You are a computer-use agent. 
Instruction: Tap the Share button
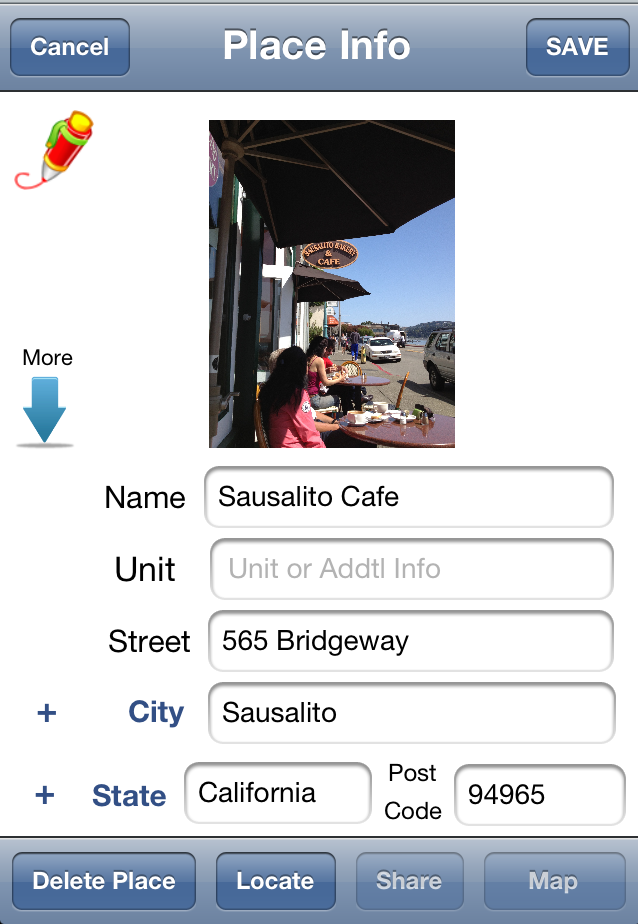(x=409, y=881)
